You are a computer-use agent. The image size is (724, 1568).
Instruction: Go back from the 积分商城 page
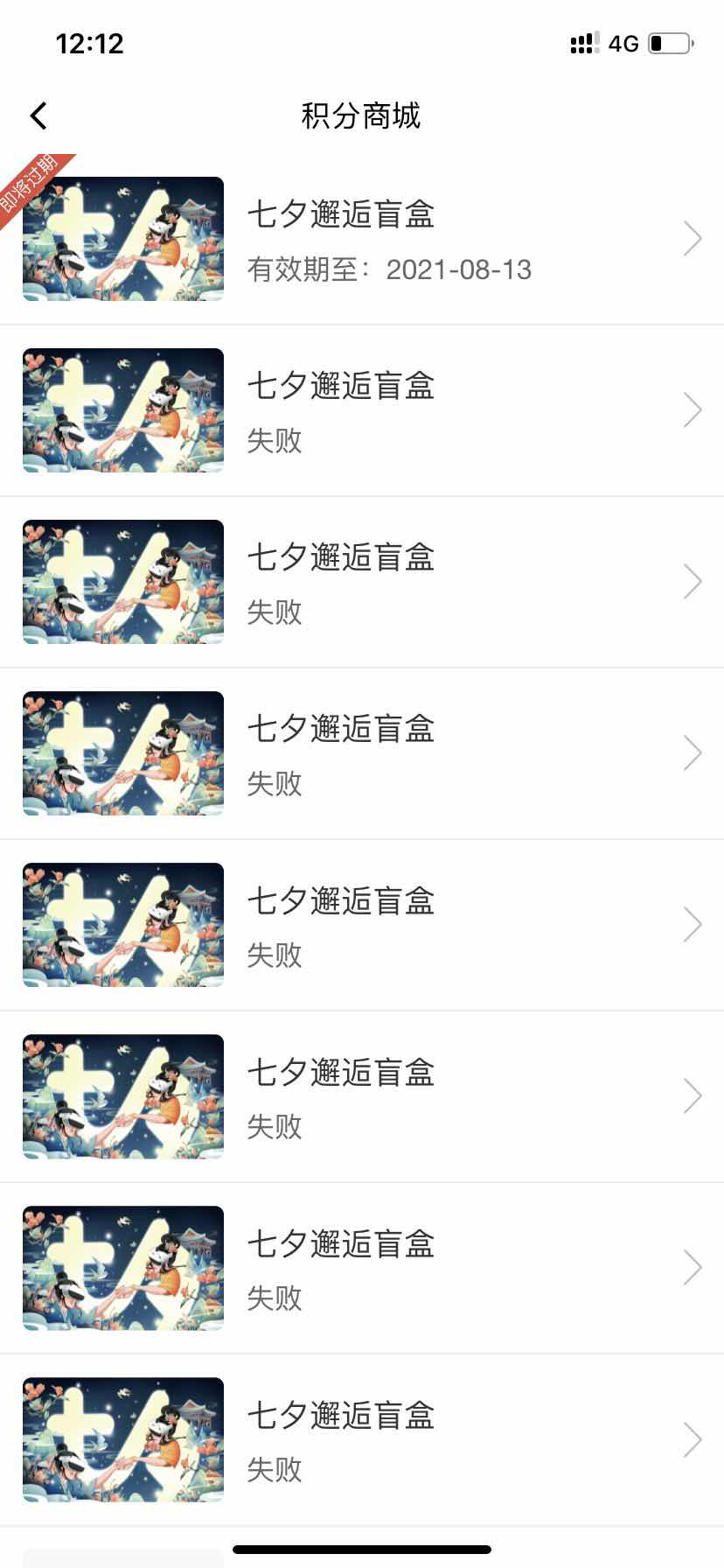(x=38, y=115)
